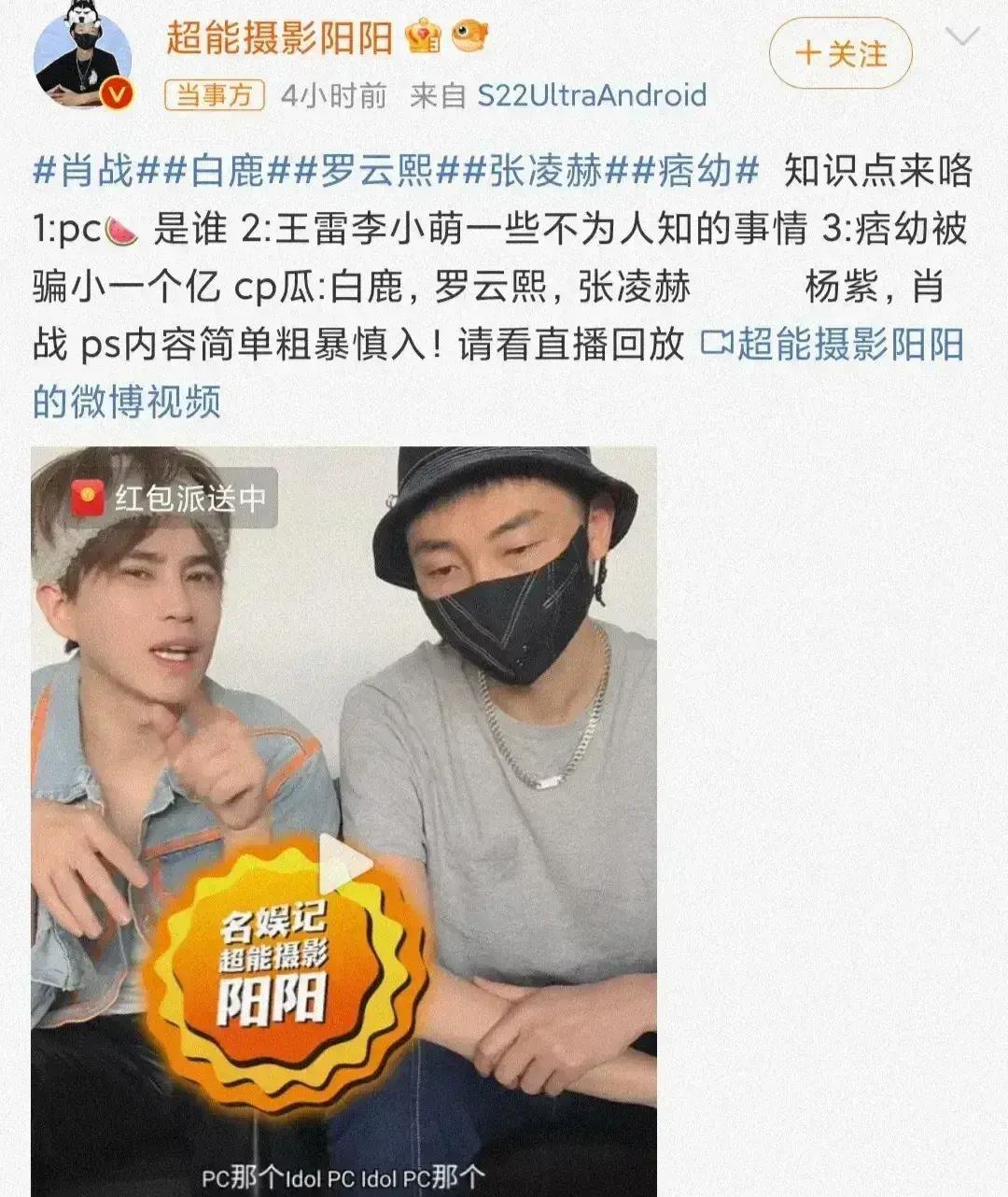Expand the post options chevron
The image size is (1008, 1197).
[961, 37]
